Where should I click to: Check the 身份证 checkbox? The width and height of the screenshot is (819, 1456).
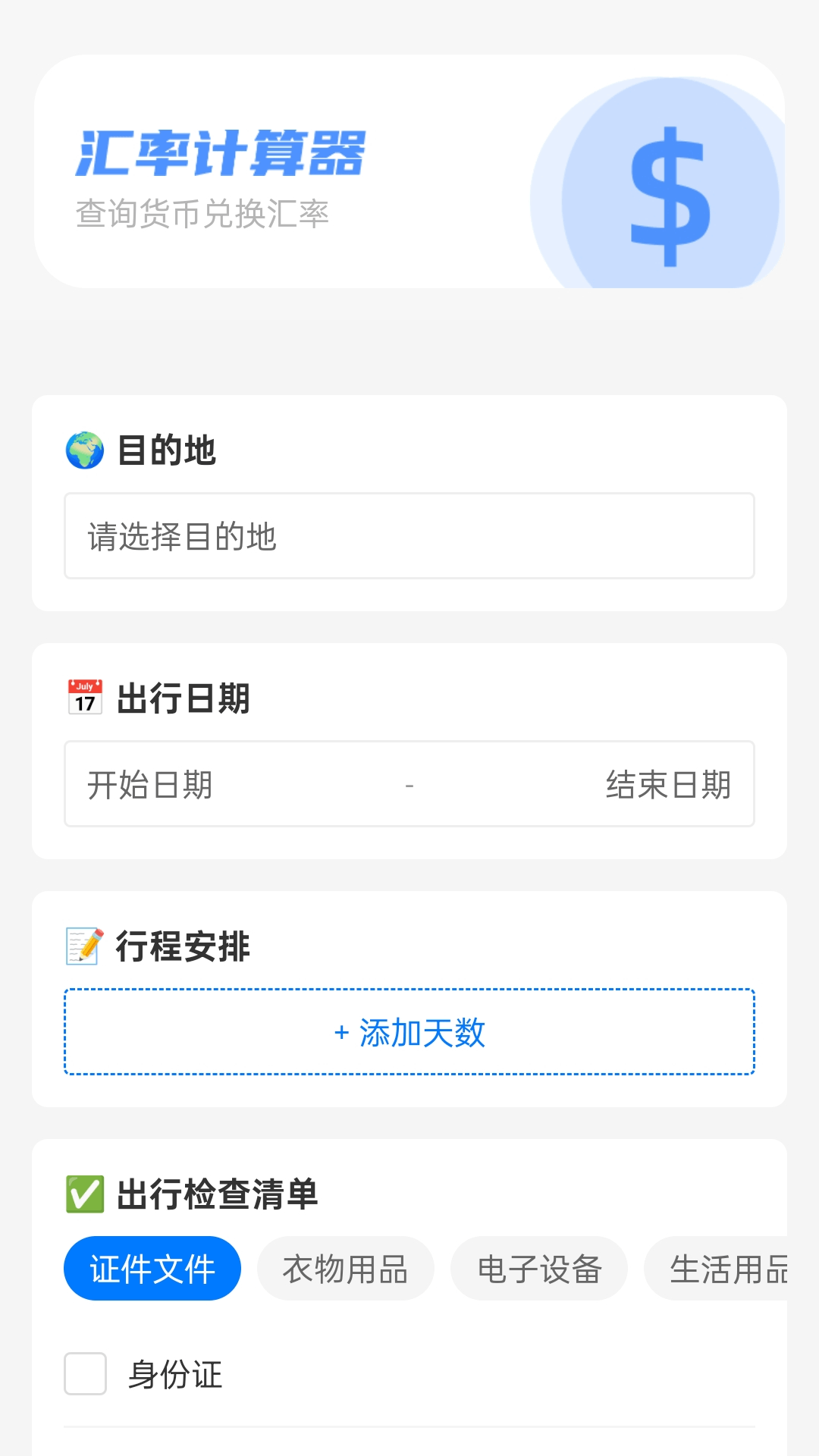click(86, 1373)
